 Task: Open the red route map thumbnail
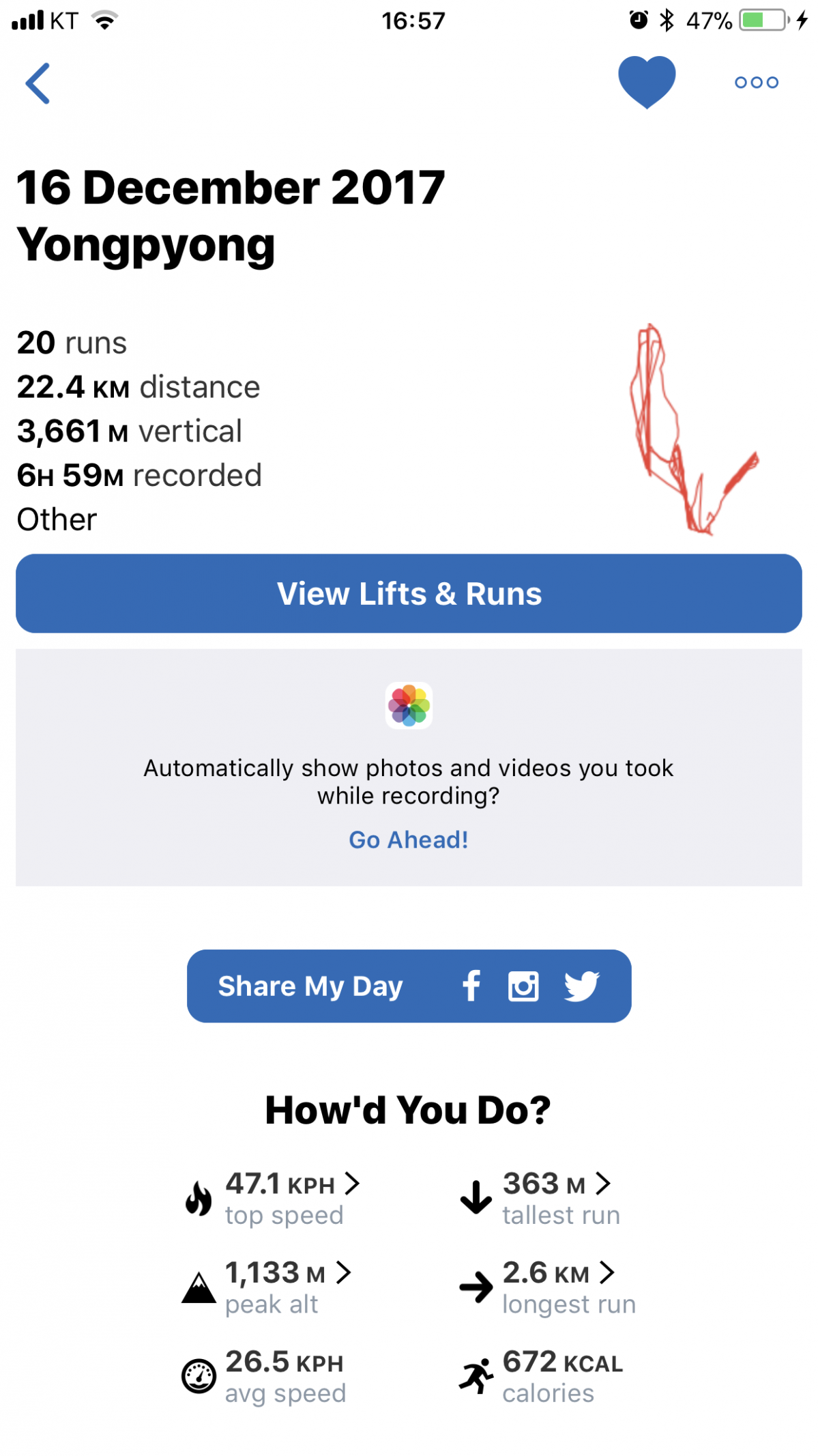(x=691, y=429)
